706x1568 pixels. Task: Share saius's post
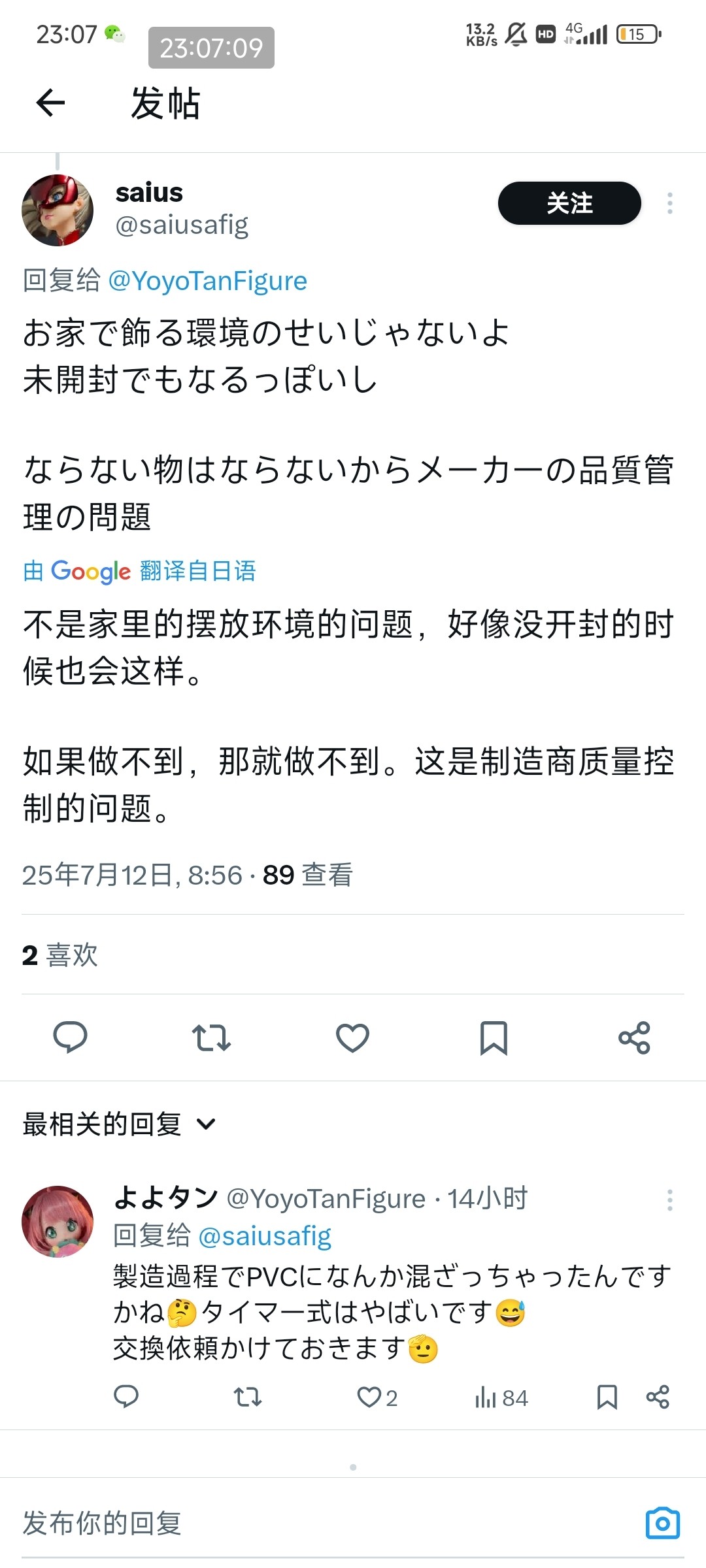pyautogui.click(x=634, y=1037)
